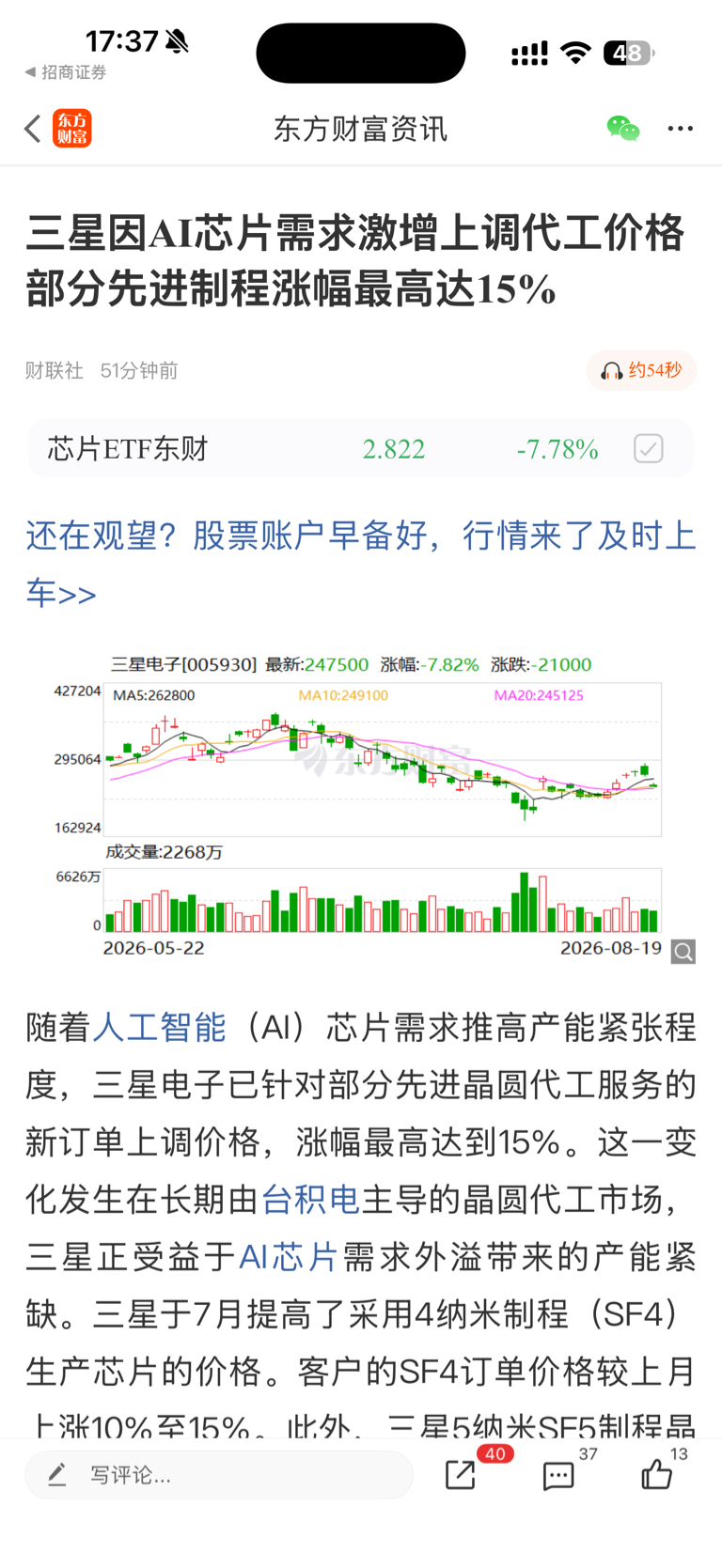The height and width of the screenshot is (1568, 722).
Task: Share the article with the forward icon
Action: coord(461,1475)
